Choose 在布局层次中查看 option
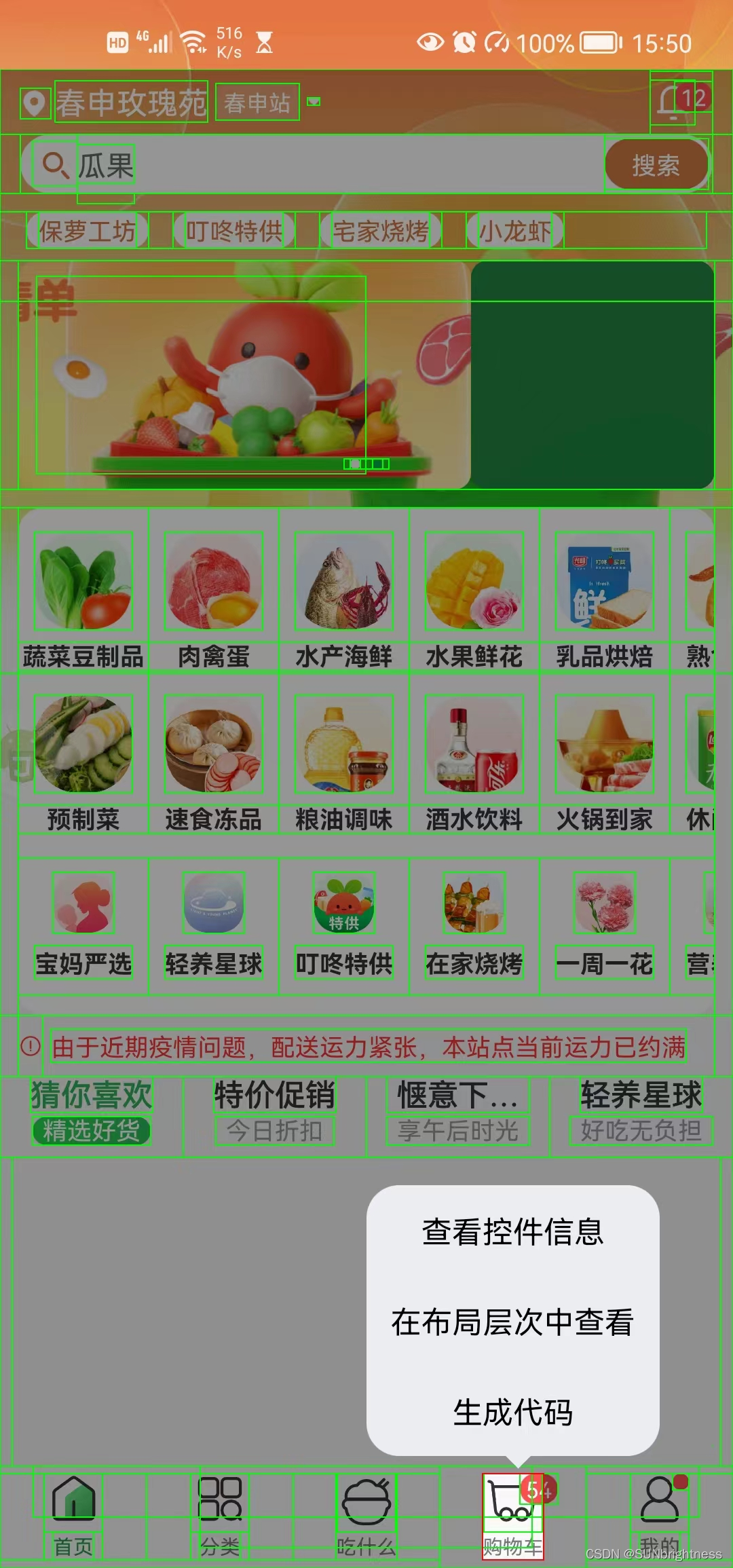The width and height of the screenshot is (733, 1568). coord(512,1322)
